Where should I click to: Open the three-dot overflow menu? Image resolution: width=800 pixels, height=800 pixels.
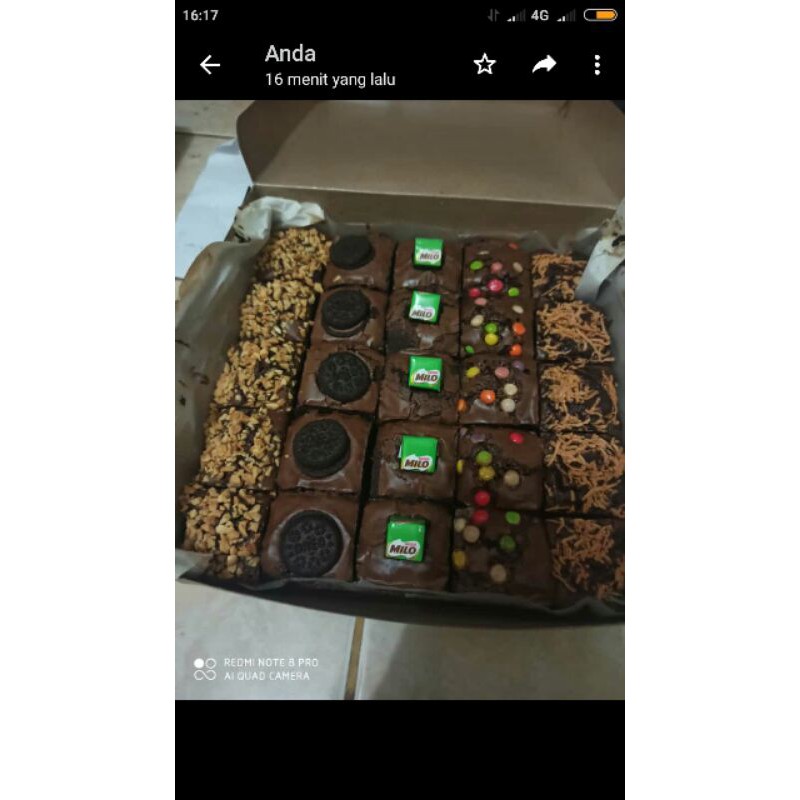click(x=597, y=65)
